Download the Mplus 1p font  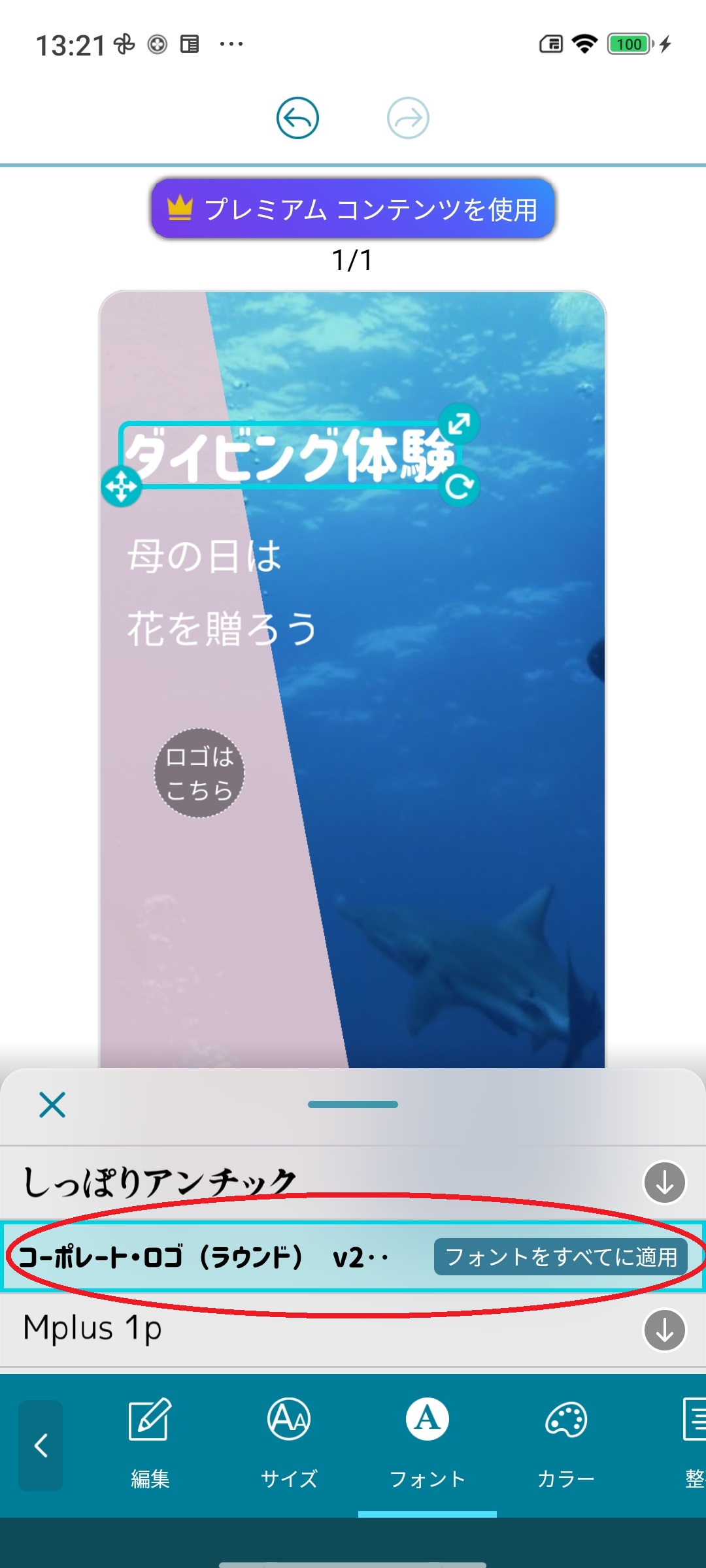(665, 1330)
